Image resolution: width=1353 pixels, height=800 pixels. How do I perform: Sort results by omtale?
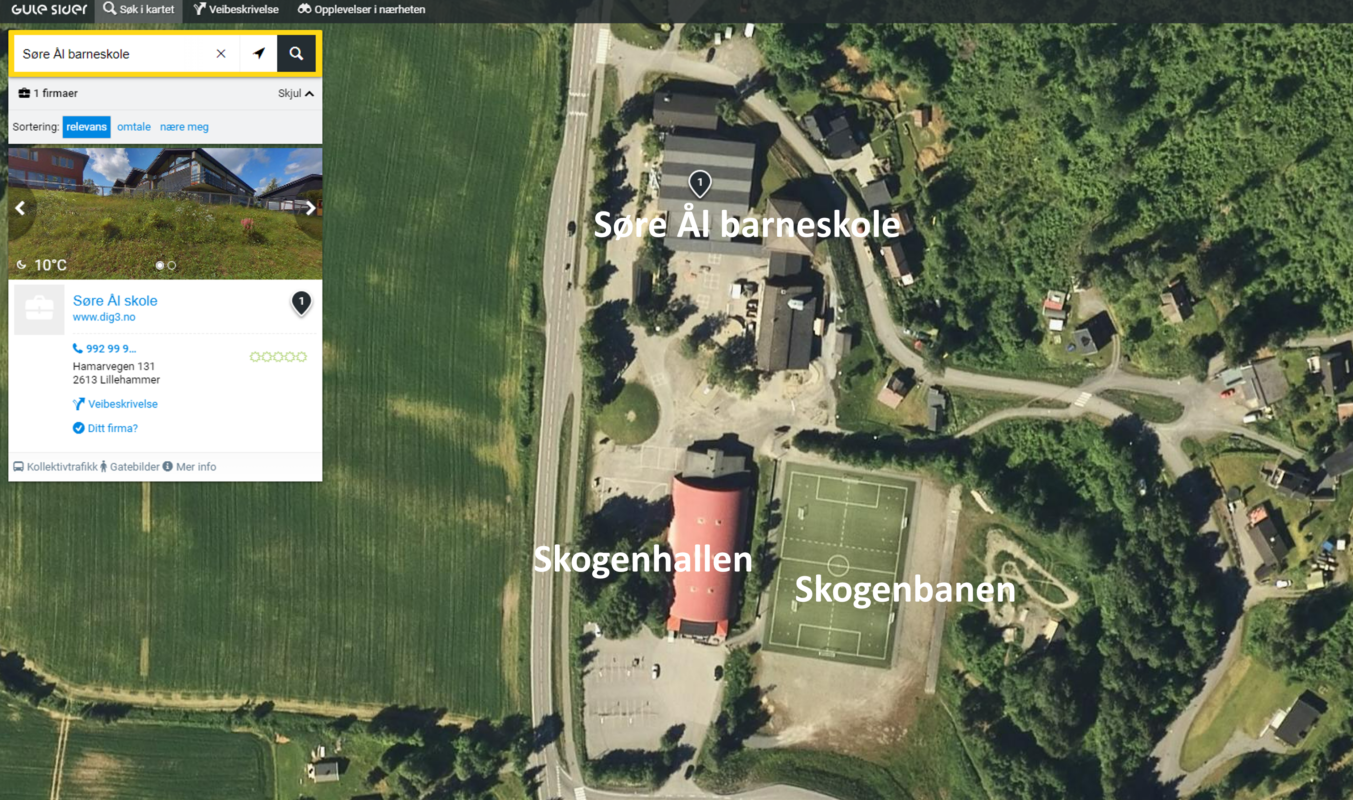(134, 127)
